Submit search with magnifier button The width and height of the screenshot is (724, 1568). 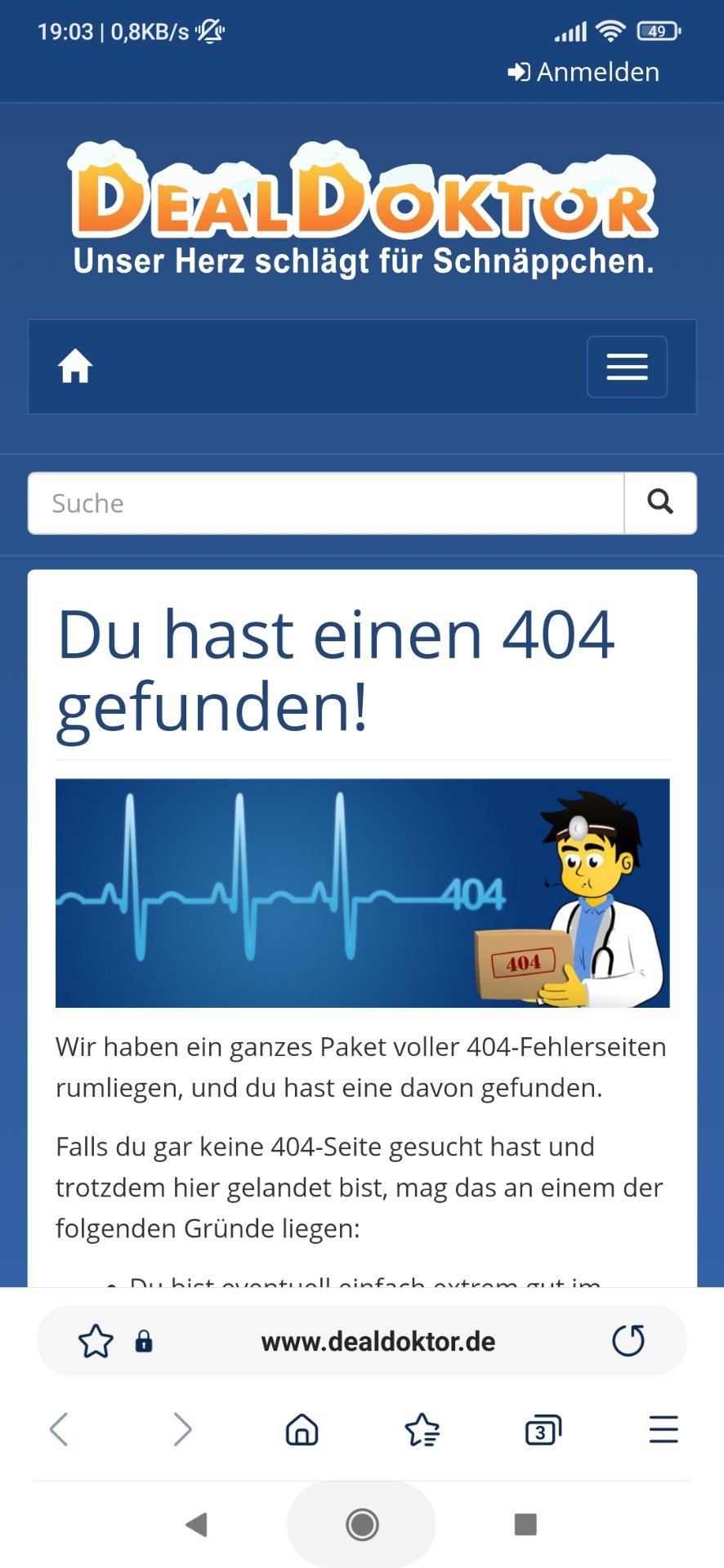tap(660, 503)
